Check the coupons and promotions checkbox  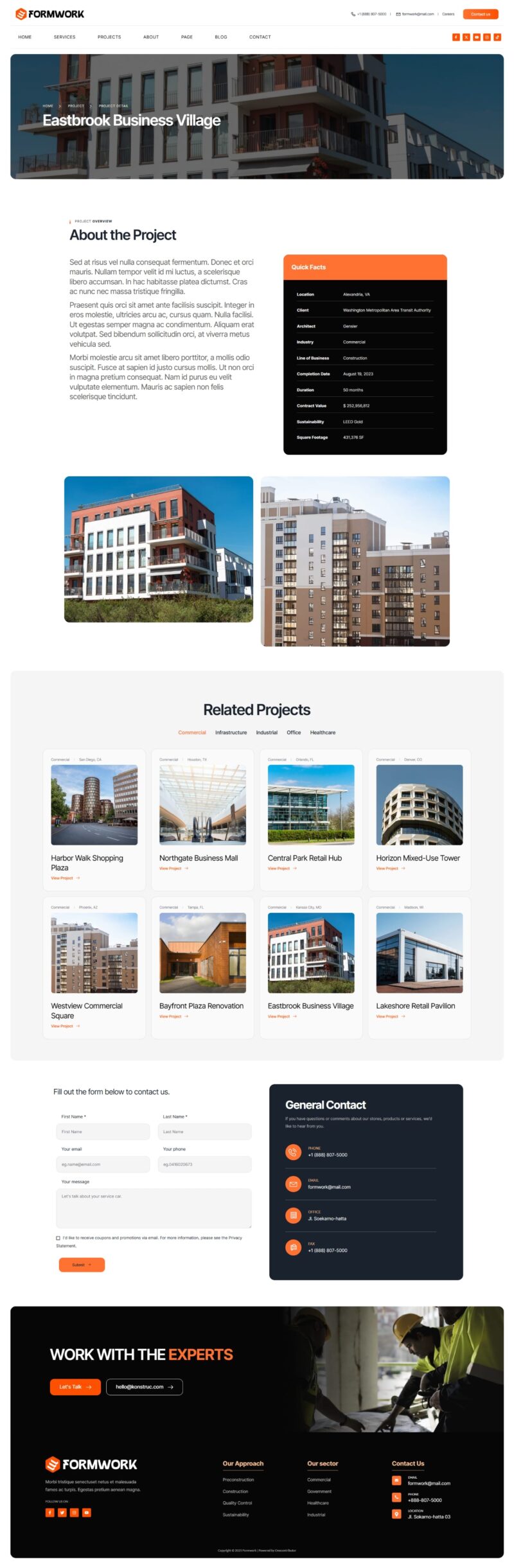coord(58,1238)
